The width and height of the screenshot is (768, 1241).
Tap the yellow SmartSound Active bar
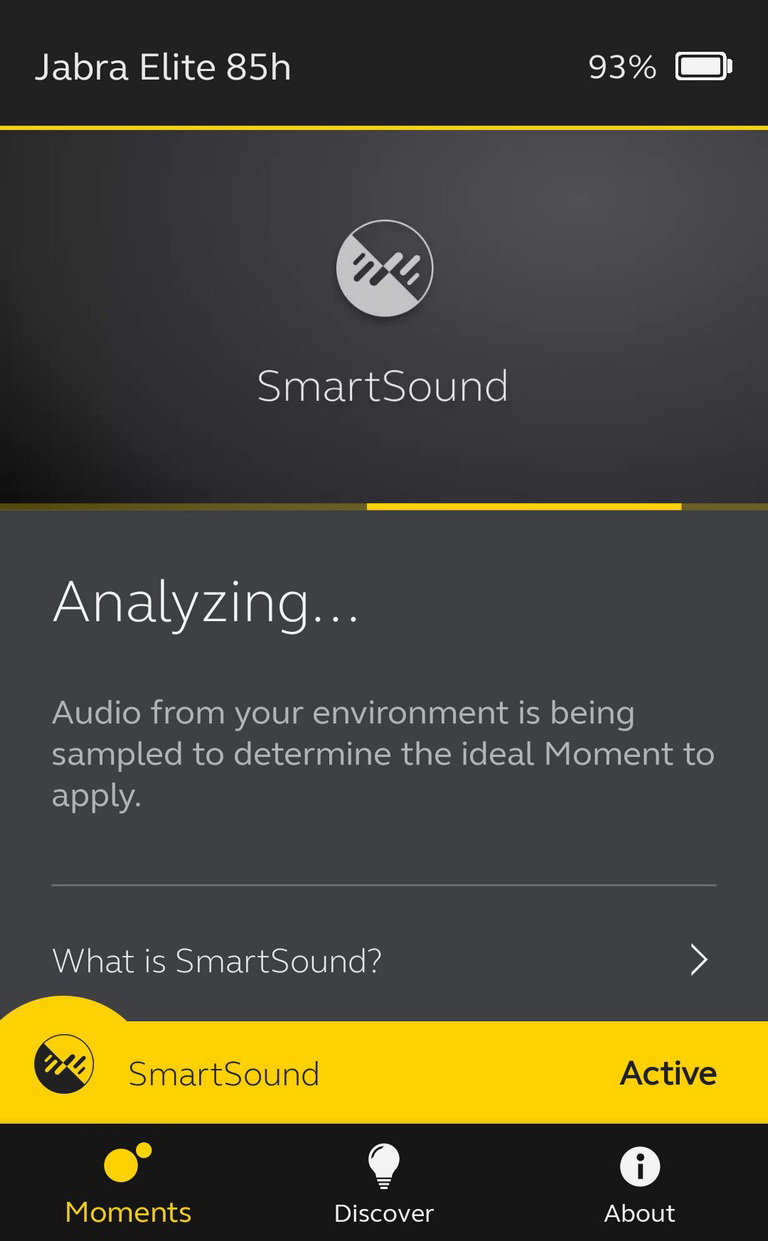pos(384,1072)
